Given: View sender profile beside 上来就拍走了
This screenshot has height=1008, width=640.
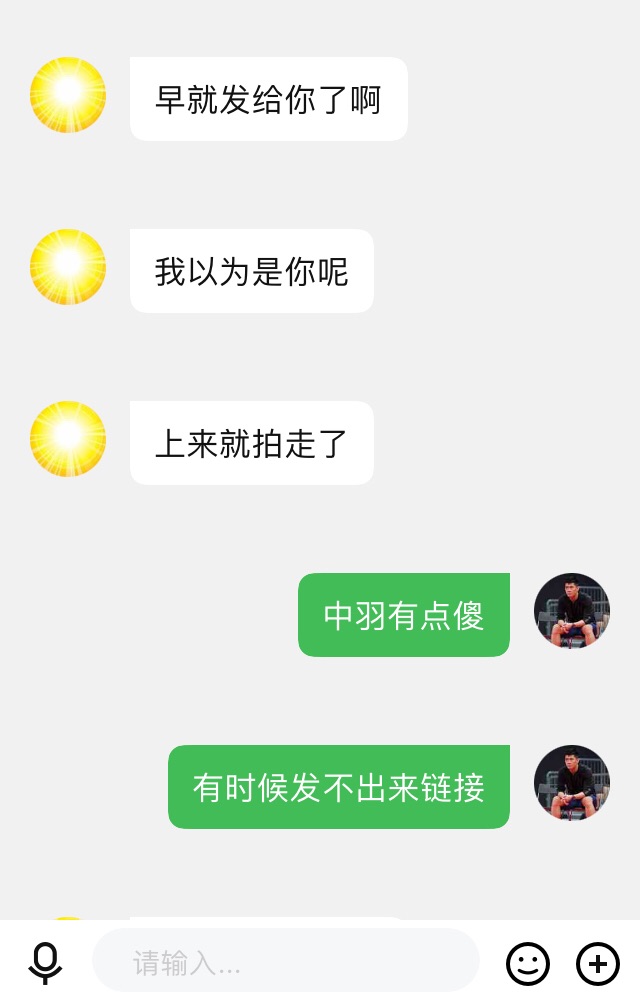Looking at the screenshot, I should [x=68, y=439].
